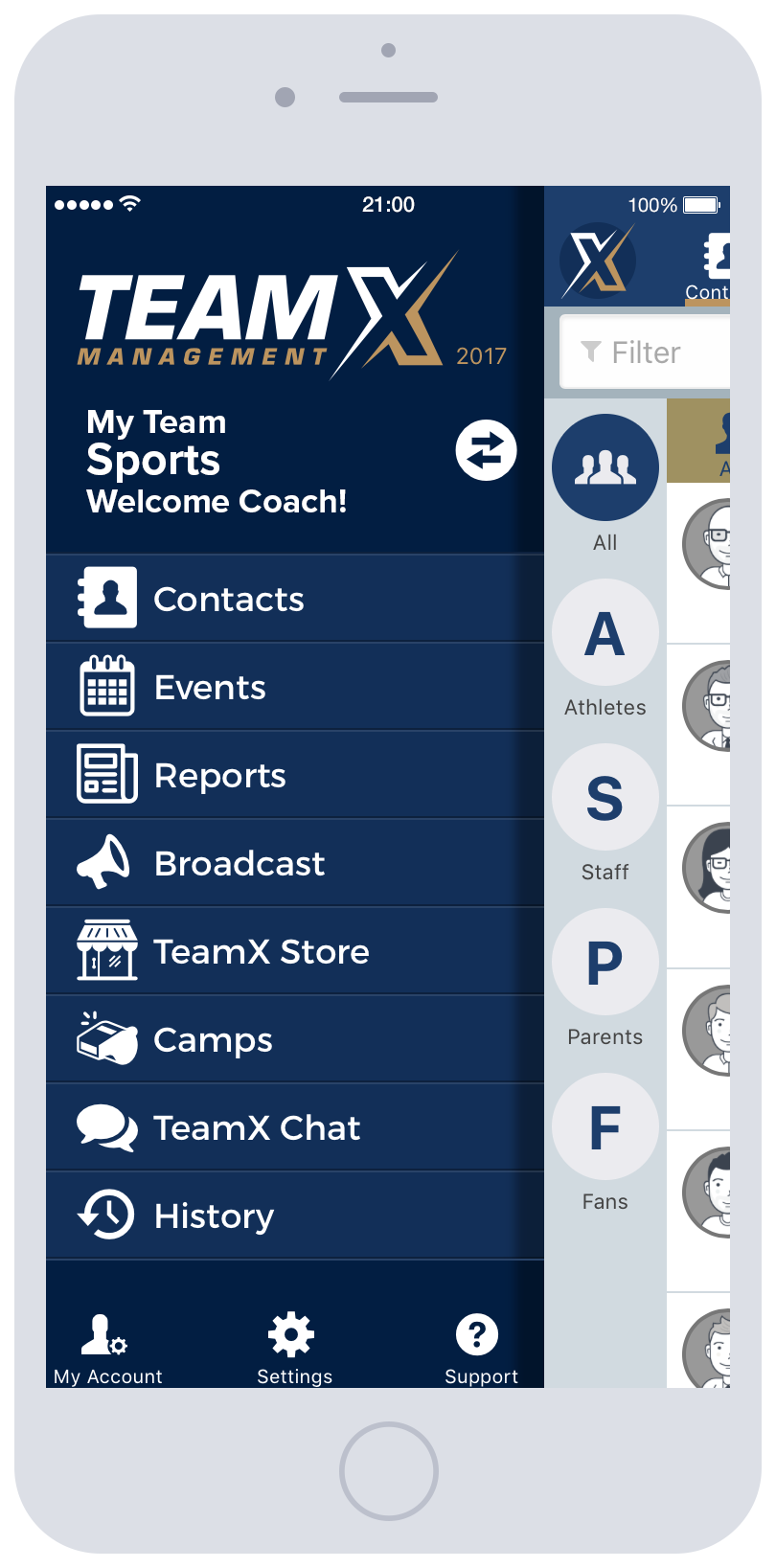Open Settings at the bottom

point(294,1350)
